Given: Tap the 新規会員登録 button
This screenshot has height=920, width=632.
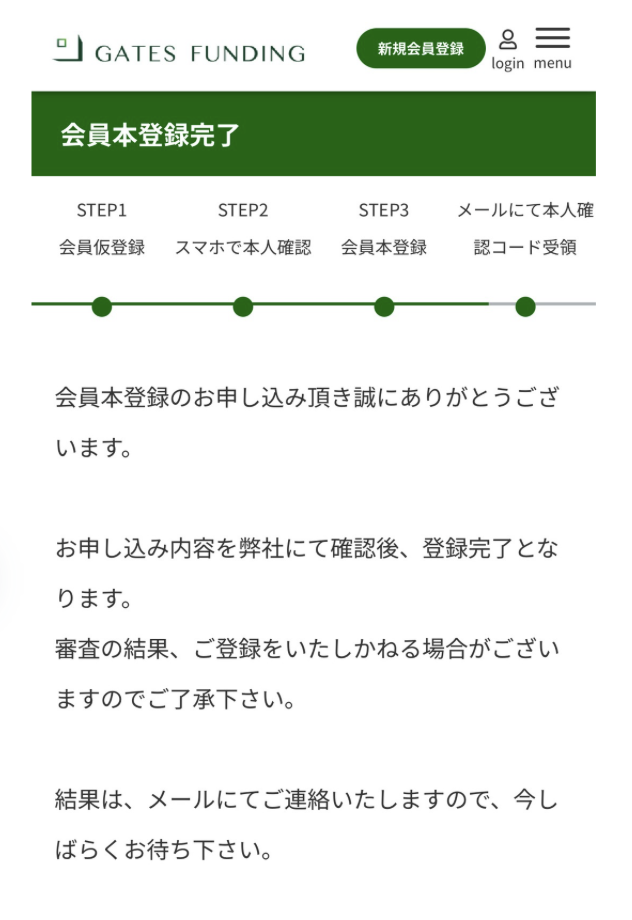Looking at the screenshot, I should coord(421,48).
